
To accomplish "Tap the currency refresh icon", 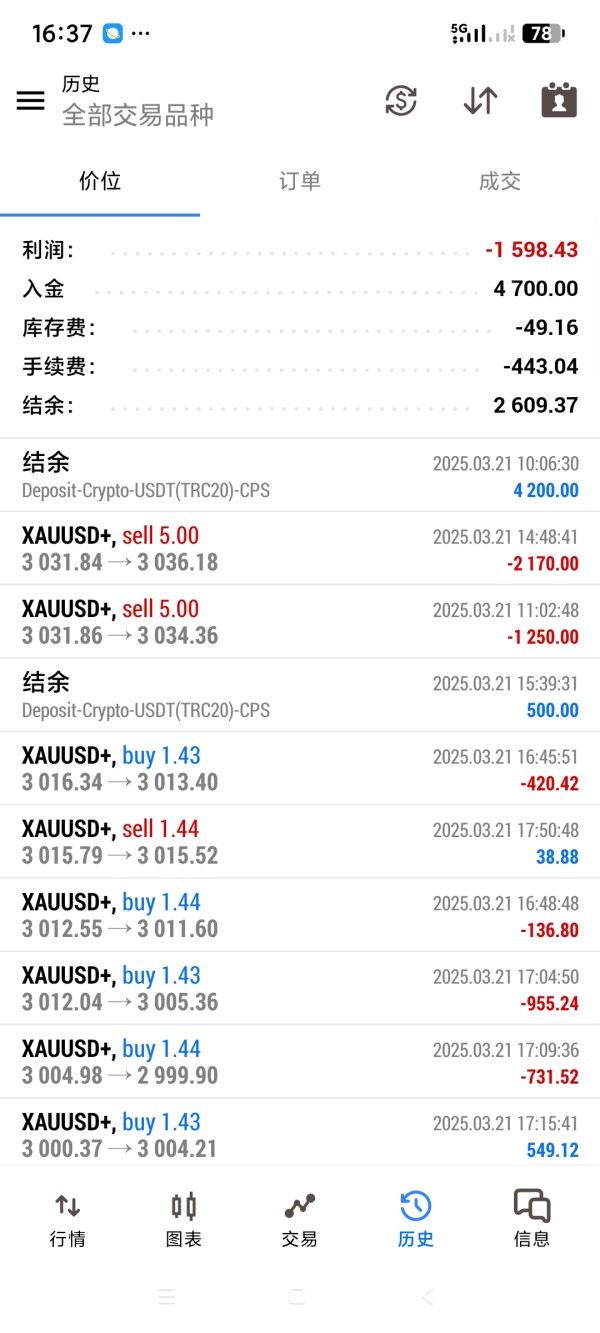I will pos(401,101).
